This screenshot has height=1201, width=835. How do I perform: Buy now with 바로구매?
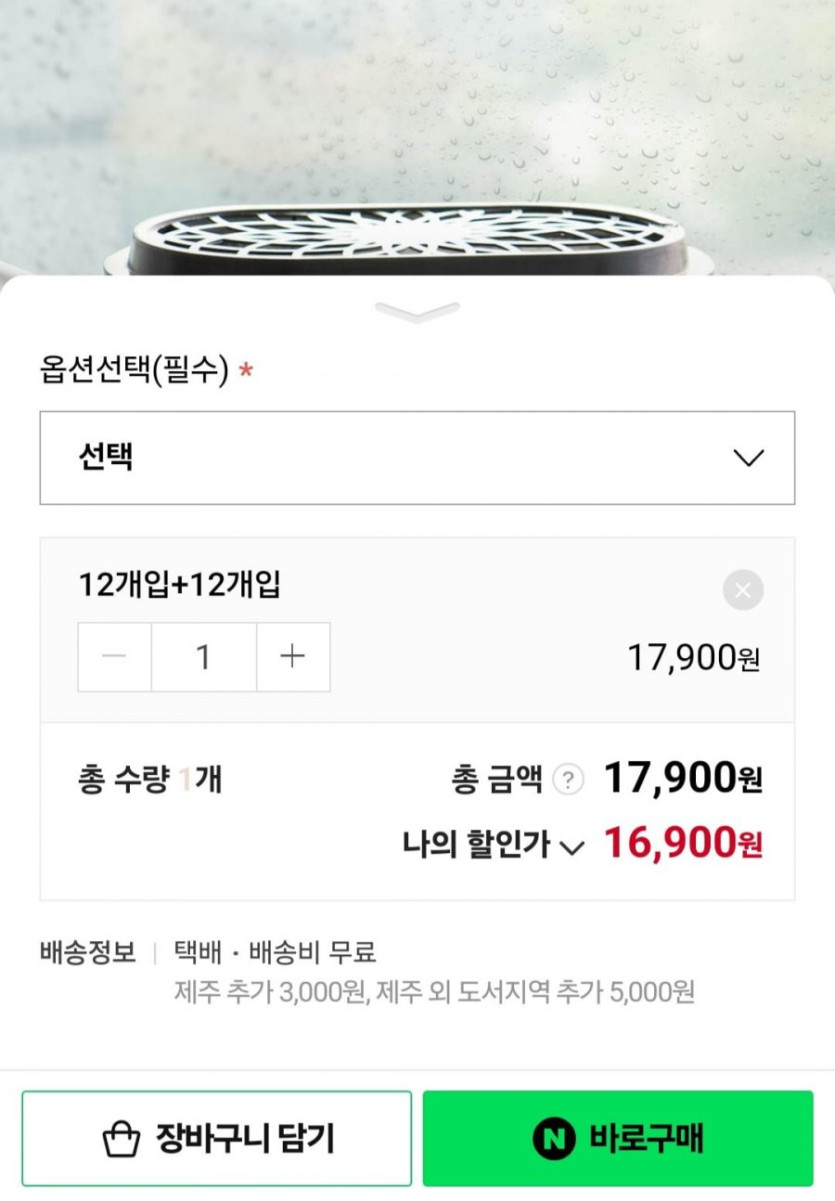[x=617, y=1138]
